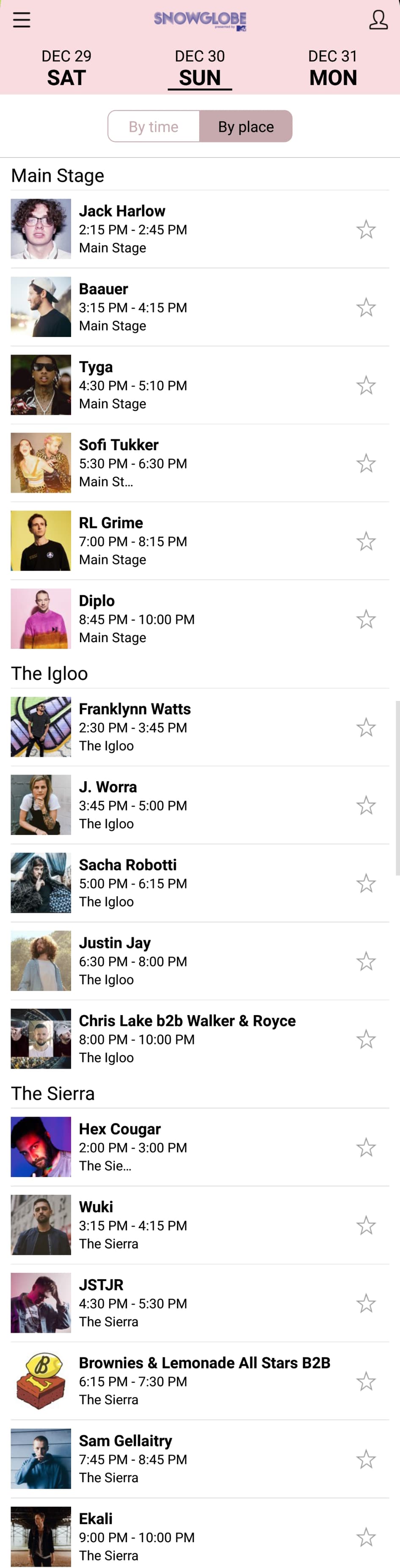Open Brownies & Lemonade All Stars B2B
The height and width of the screenshot is (1568, 400).
[204, 1381]
